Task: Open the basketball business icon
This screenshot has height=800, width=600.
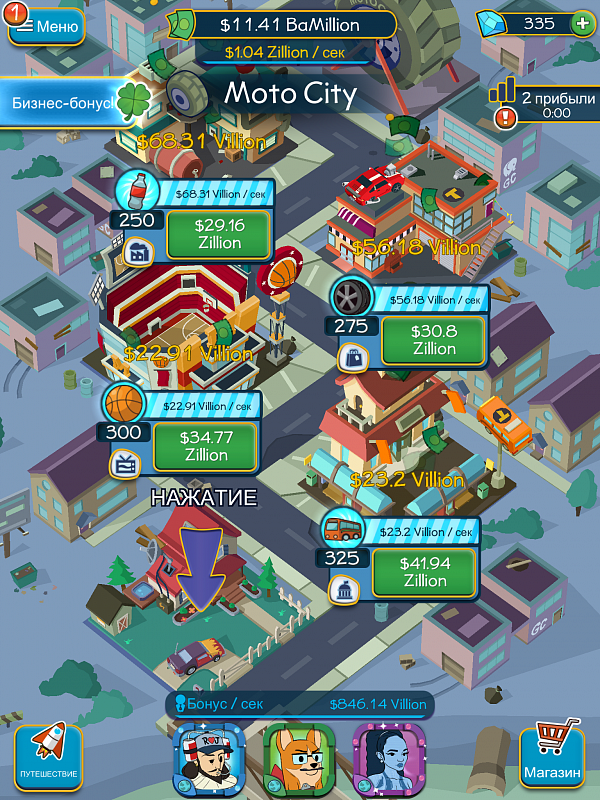Action: click(124, 402)
